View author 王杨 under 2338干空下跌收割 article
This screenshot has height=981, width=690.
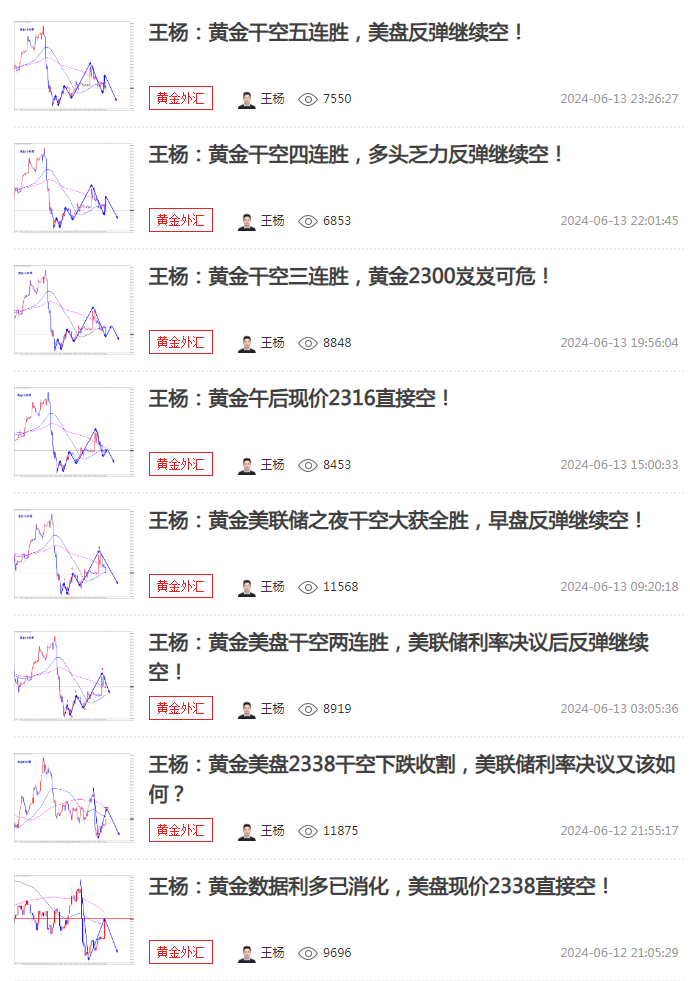[262, 831]
